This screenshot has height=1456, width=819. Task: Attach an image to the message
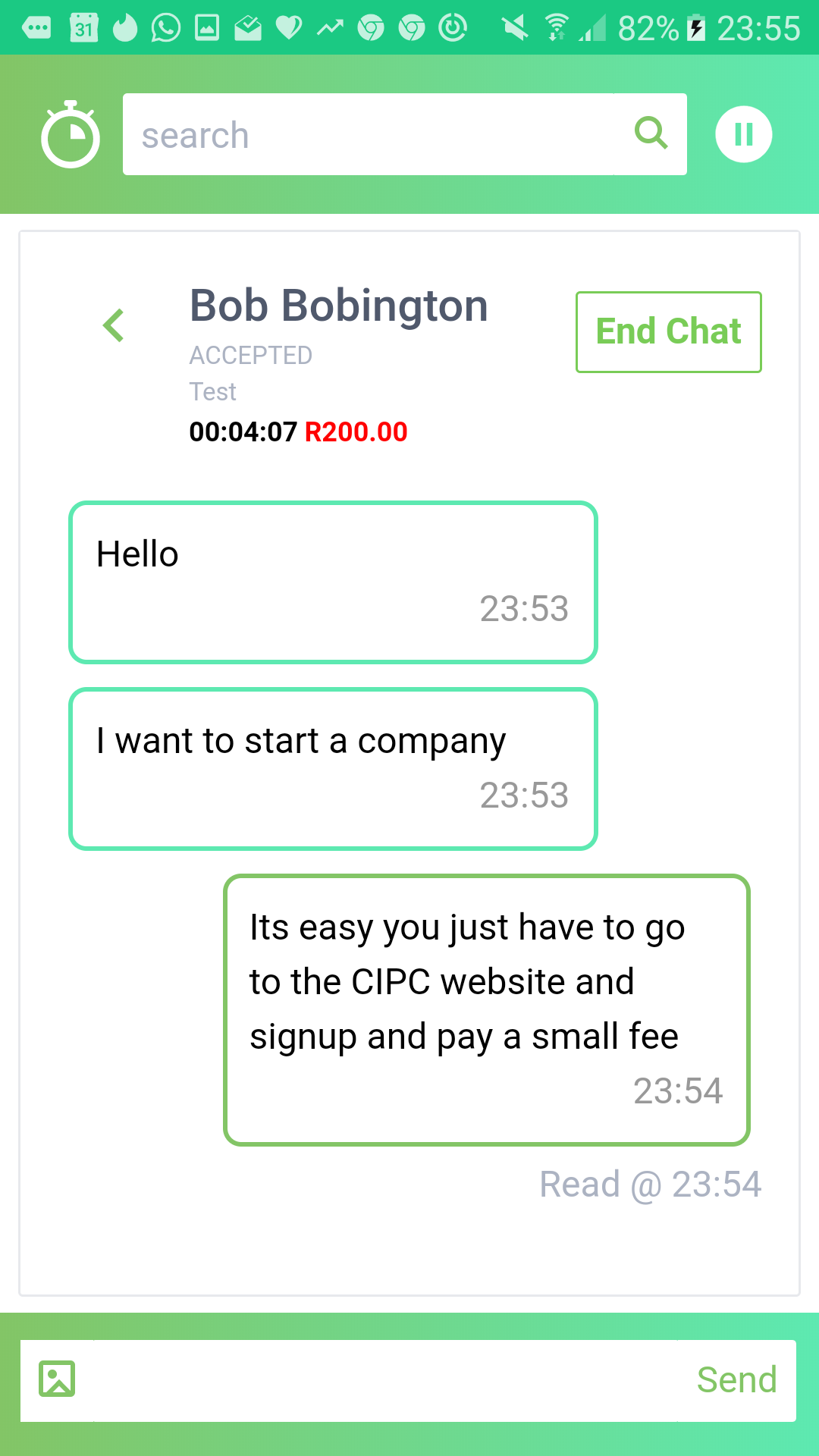(57, 1379)
